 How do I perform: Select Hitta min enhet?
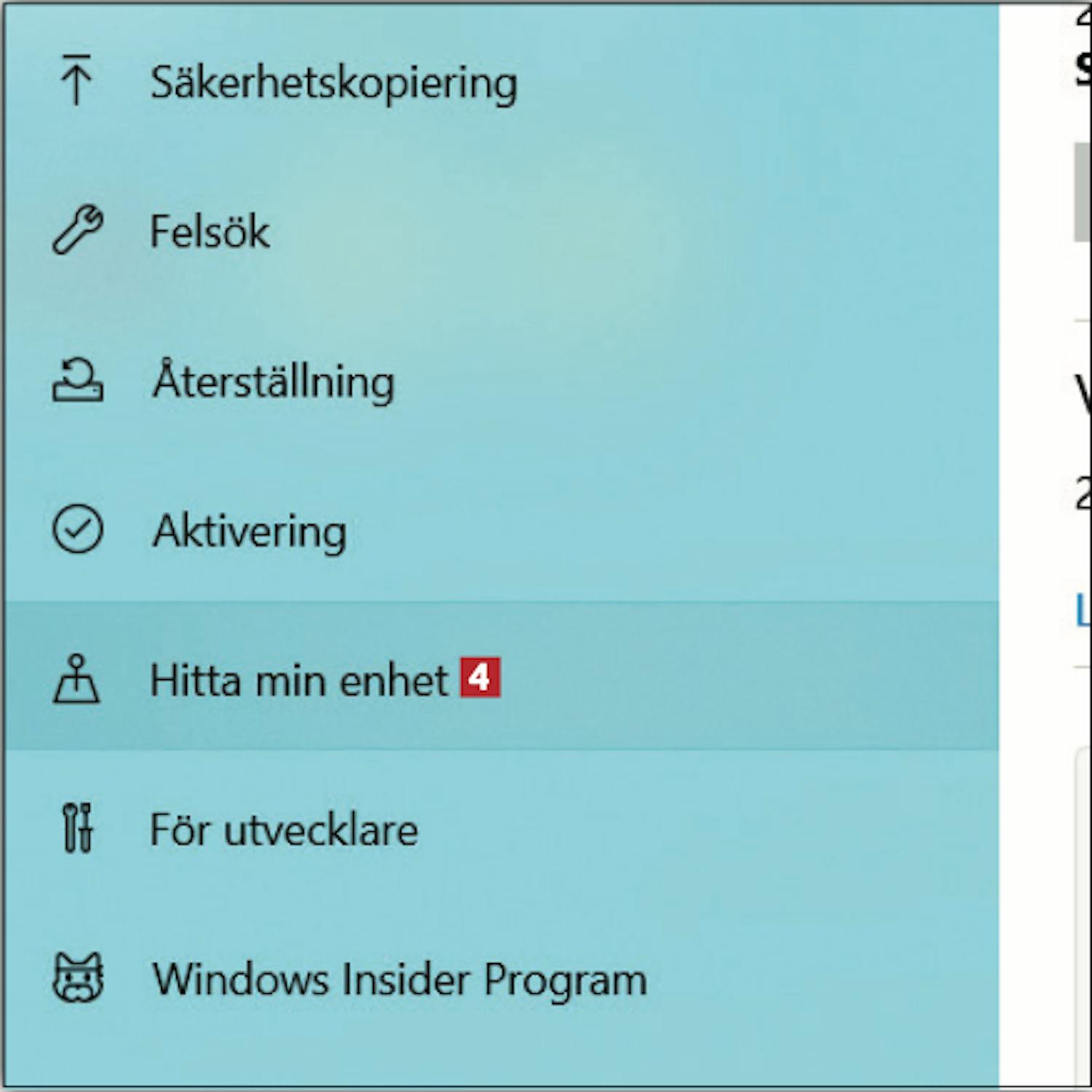298,680
